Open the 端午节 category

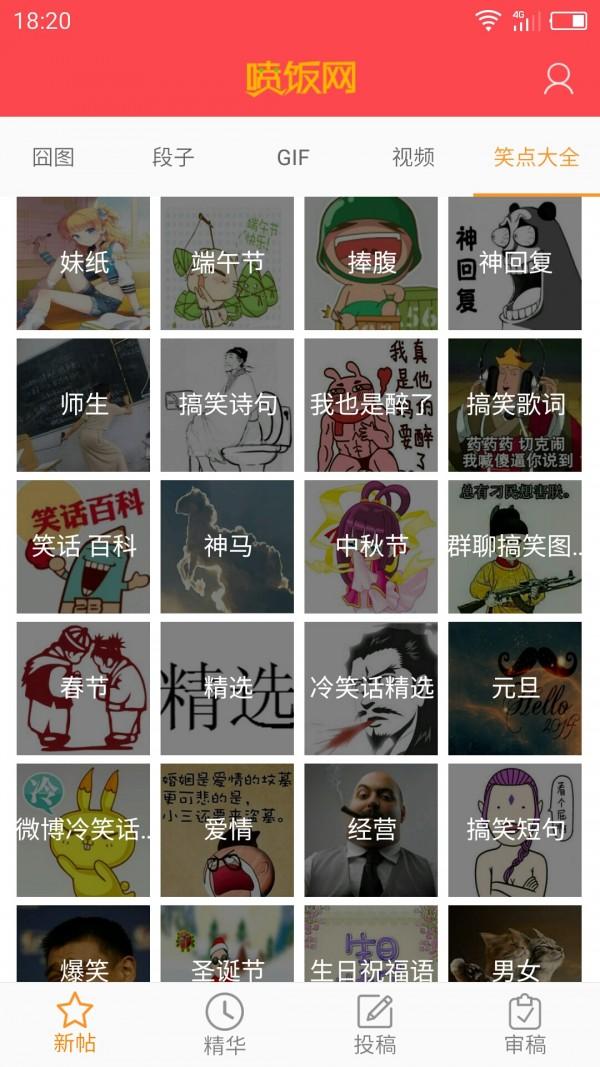coord(227,263)
